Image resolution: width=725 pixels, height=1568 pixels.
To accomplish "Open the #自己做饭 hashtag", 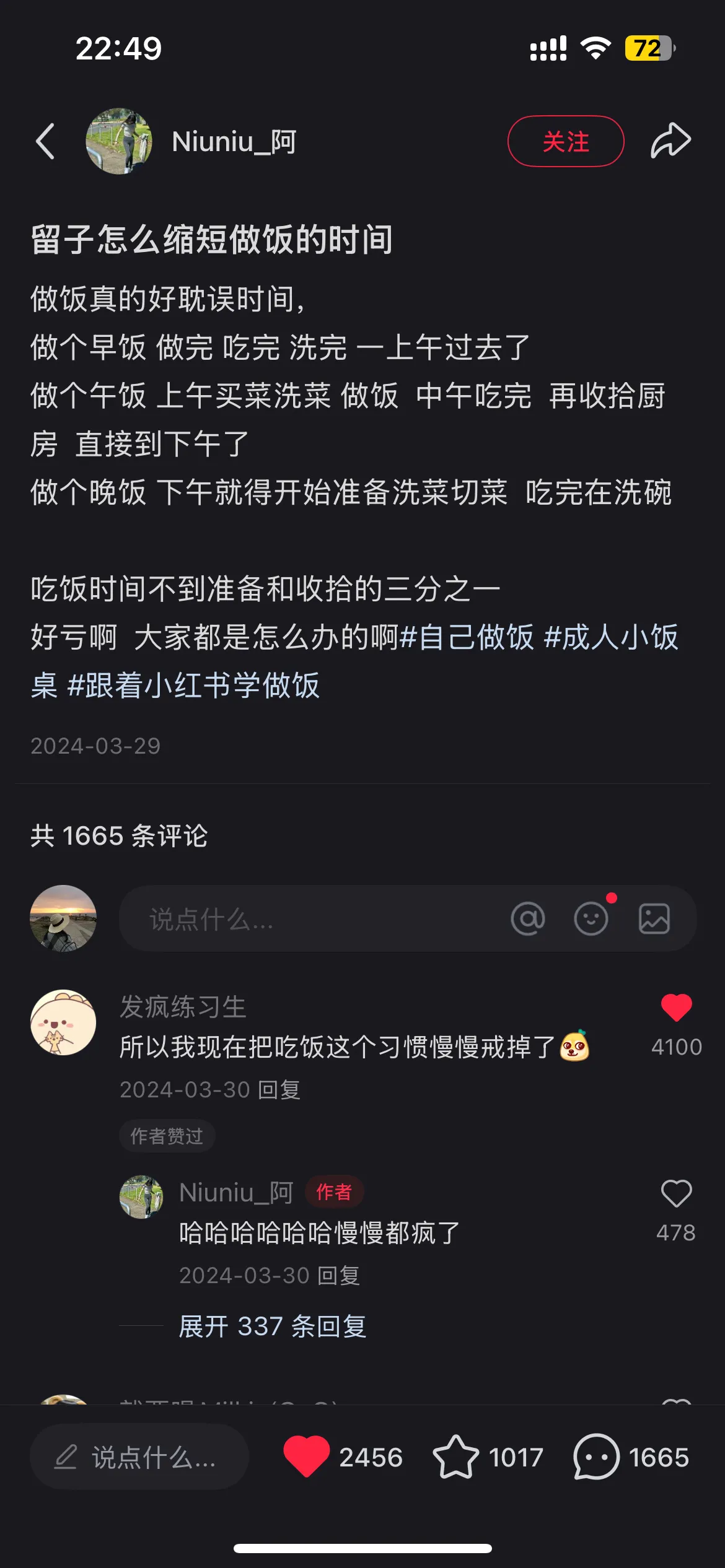I will 467,637.
